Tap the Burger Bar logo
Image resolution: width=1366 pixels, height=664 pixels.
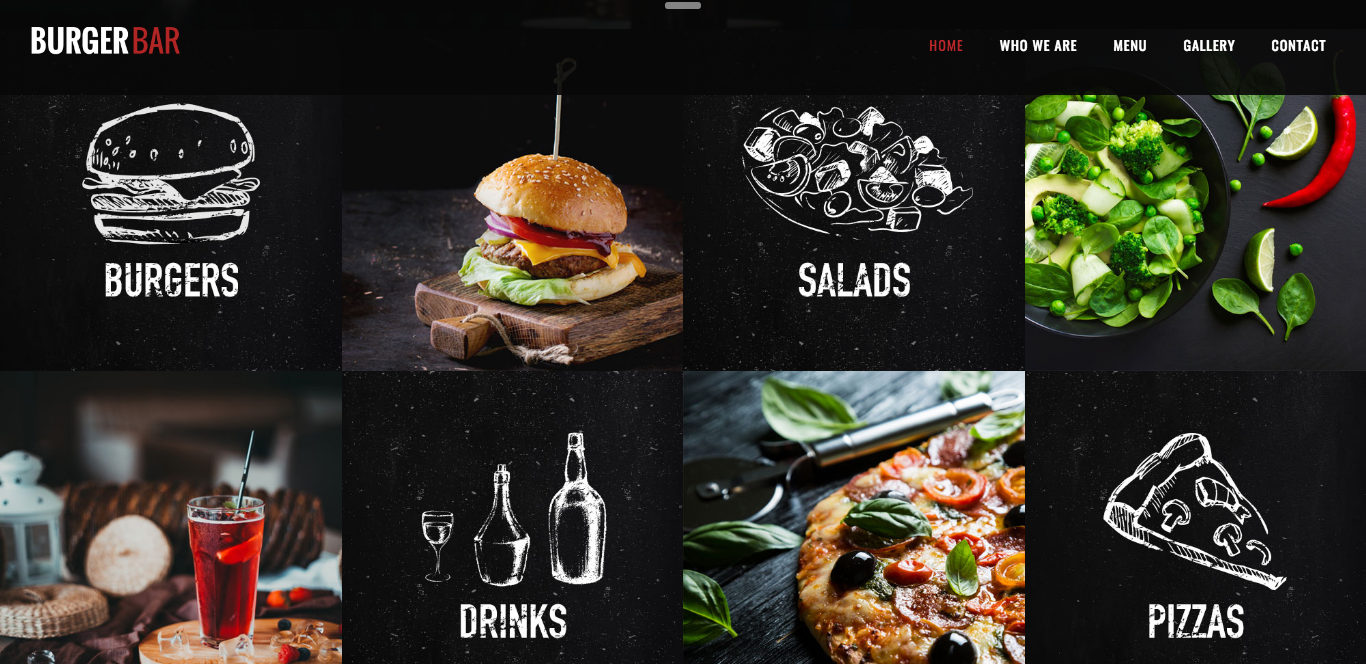[105, 41]
